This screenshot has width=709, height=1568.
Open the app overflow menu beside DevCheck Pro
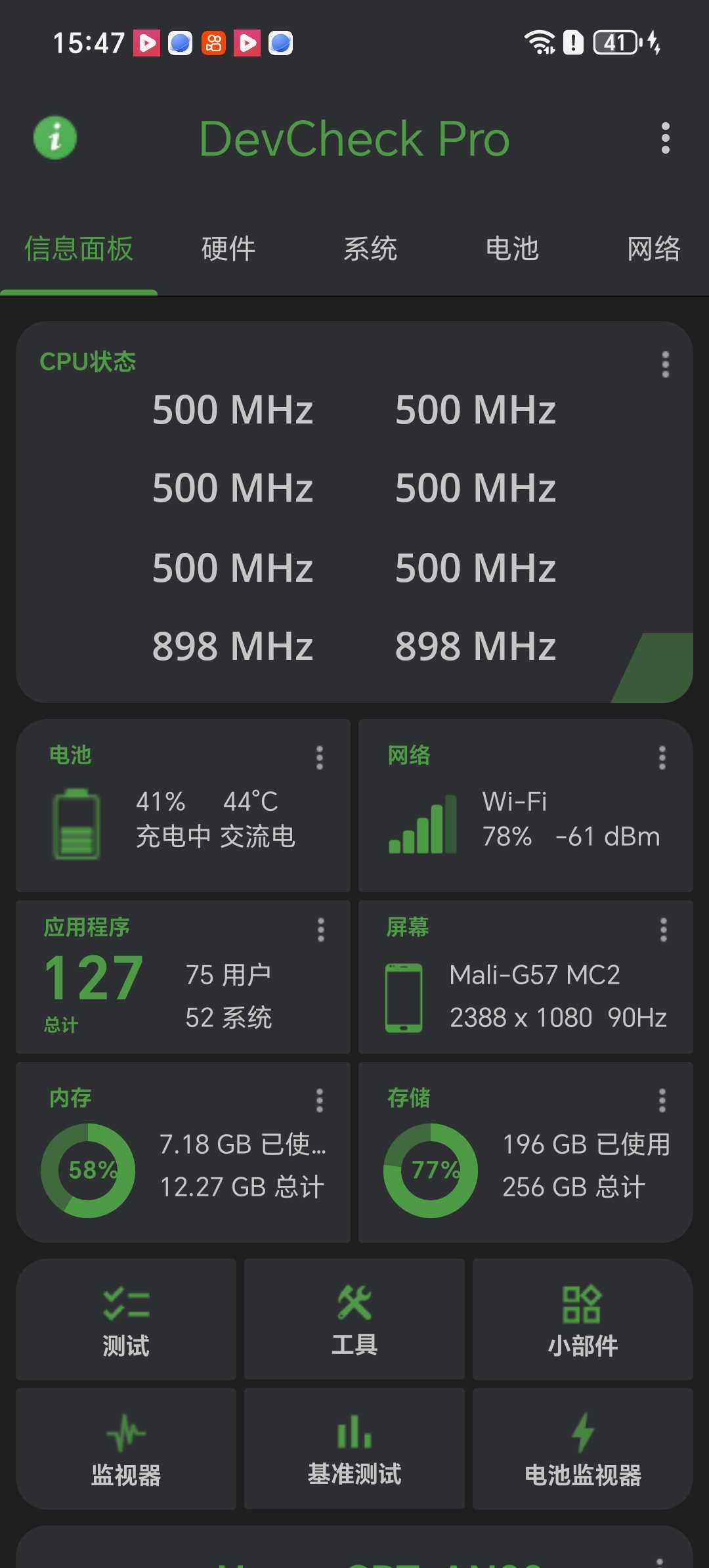tap(665, 139)
